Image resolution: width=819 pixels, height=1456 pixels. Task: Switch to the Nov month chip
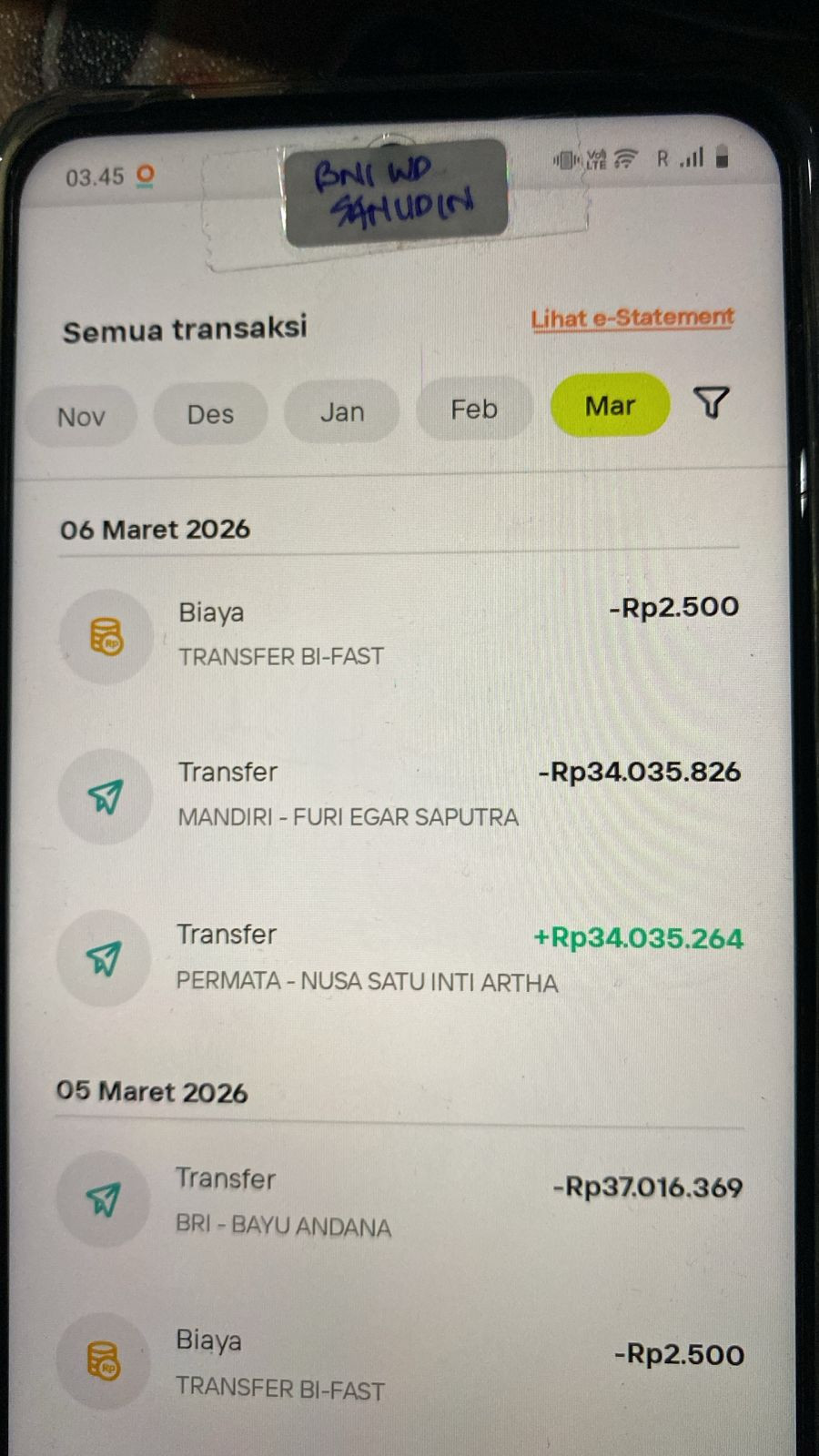pyautogui.click(x=81, y=417)
